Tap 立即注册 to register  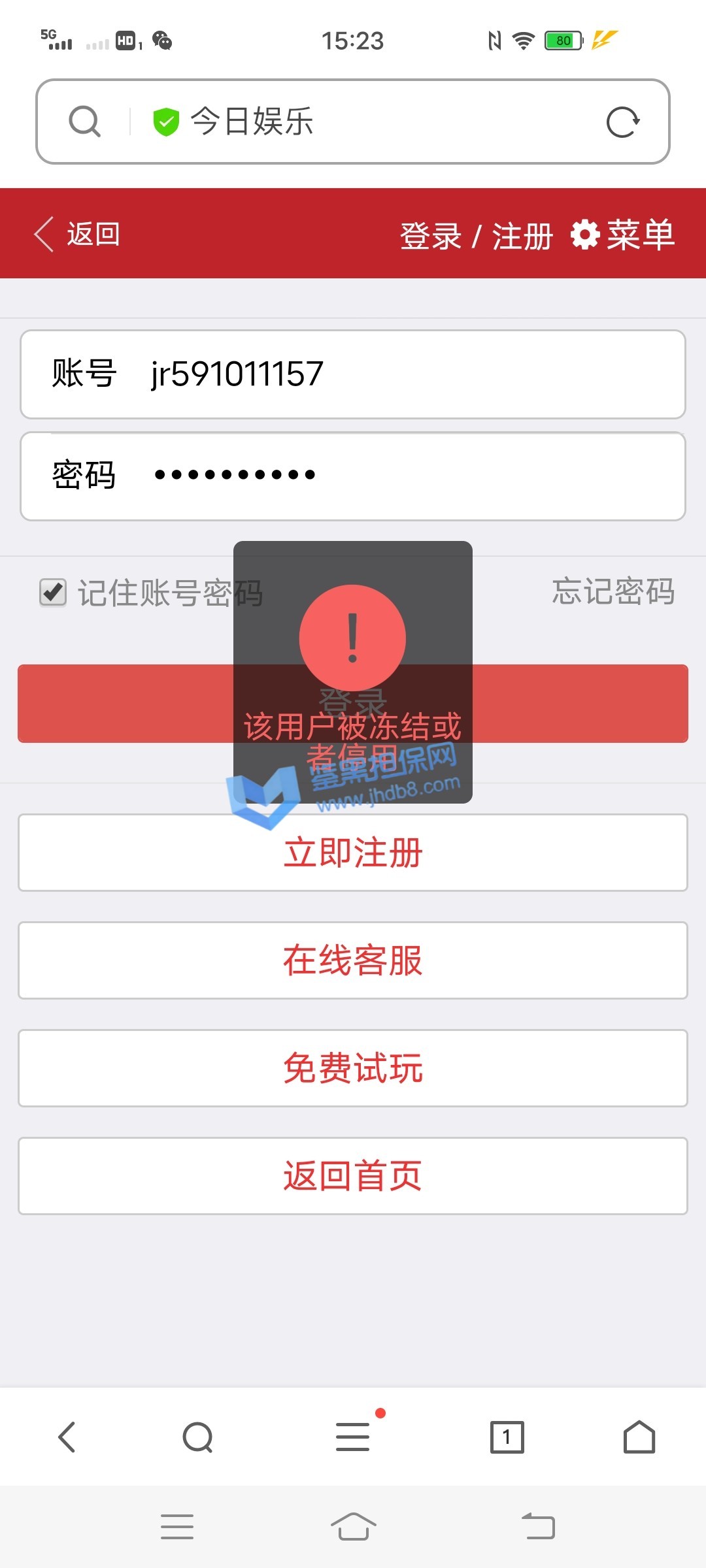point(353,853)
